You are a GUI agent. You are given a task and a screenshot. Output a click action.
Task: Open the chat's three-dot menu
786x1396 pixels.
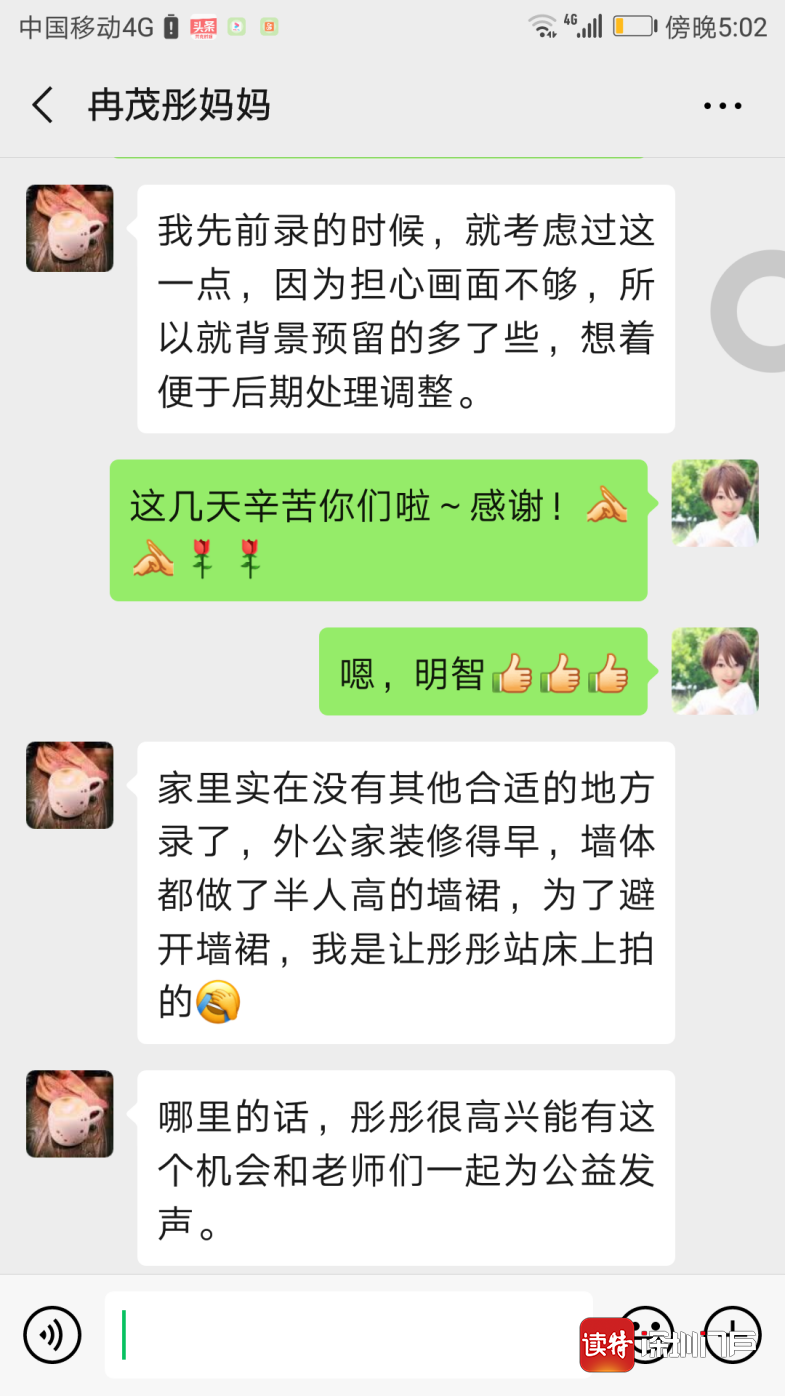pyautogui.click(x=722, y=105)
